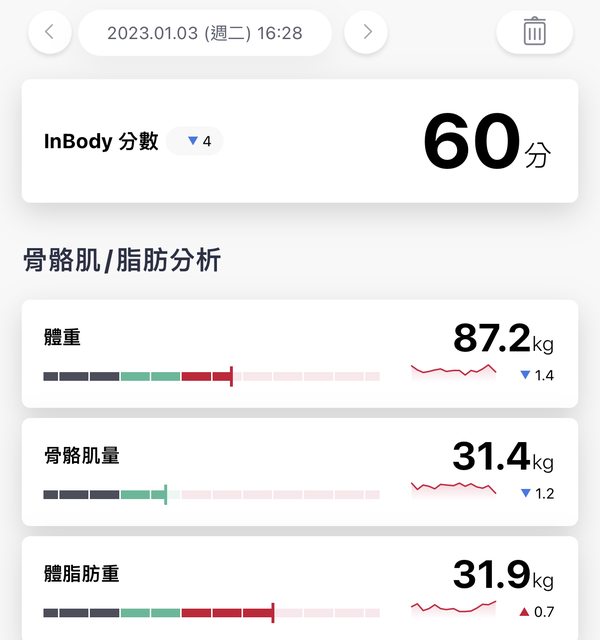
Task: View 骨骼肌量 details
Action: (299, 471)
